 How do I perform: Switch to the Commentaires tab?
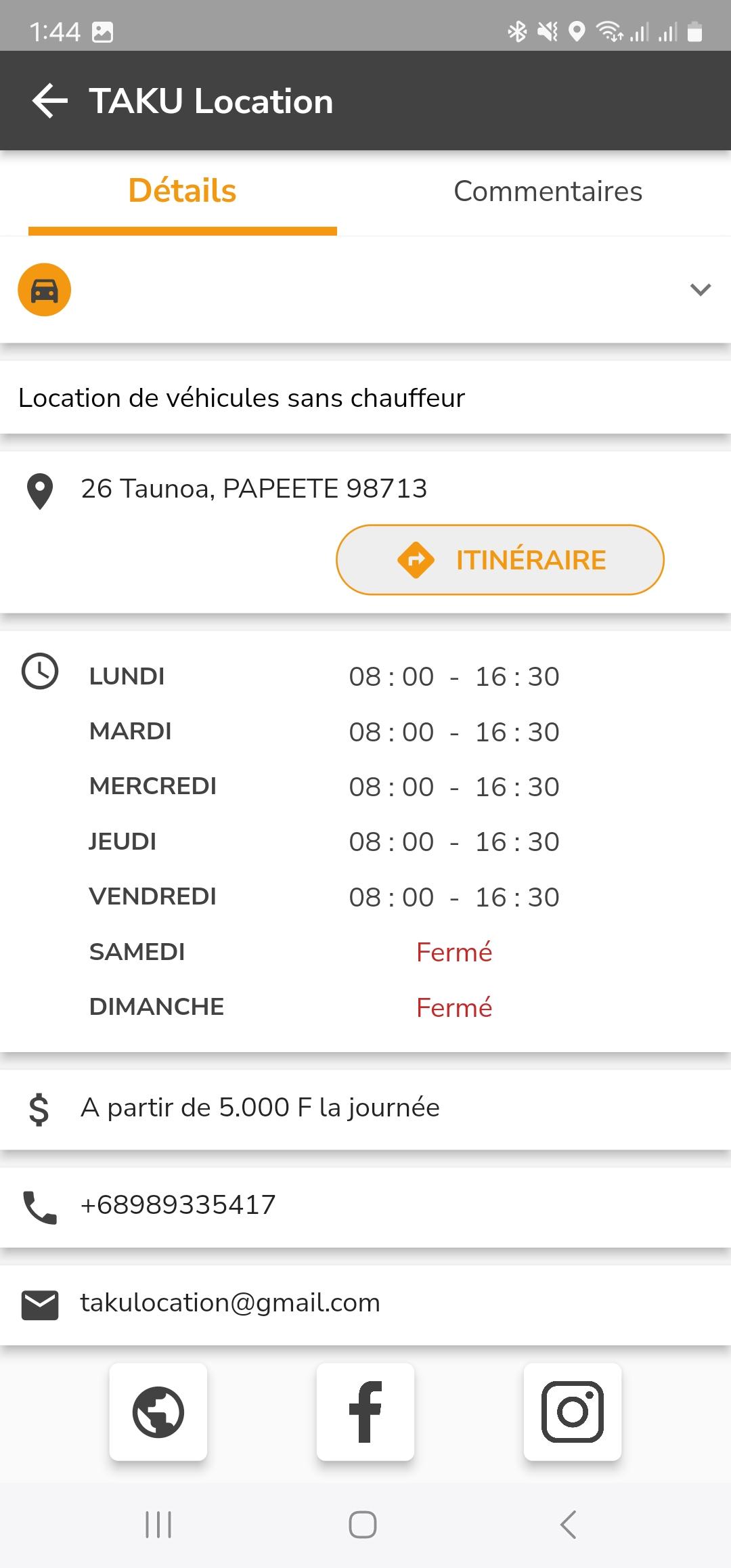point(548,192)
